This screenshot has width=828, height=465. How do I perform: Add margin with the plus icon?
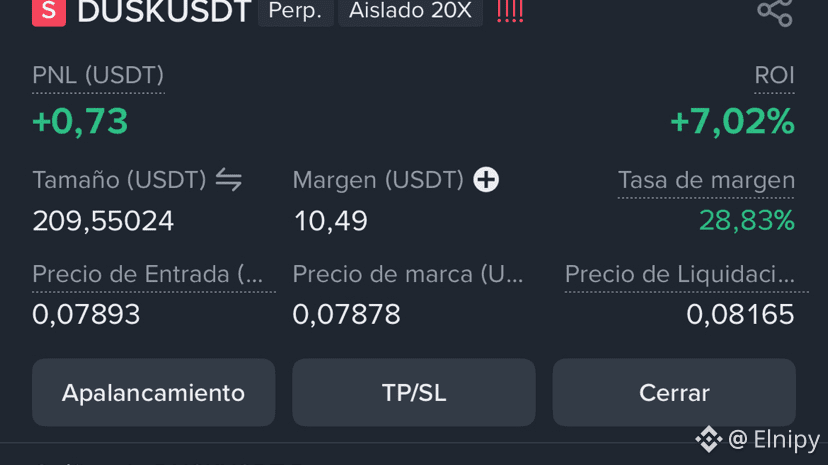(486, 180)
